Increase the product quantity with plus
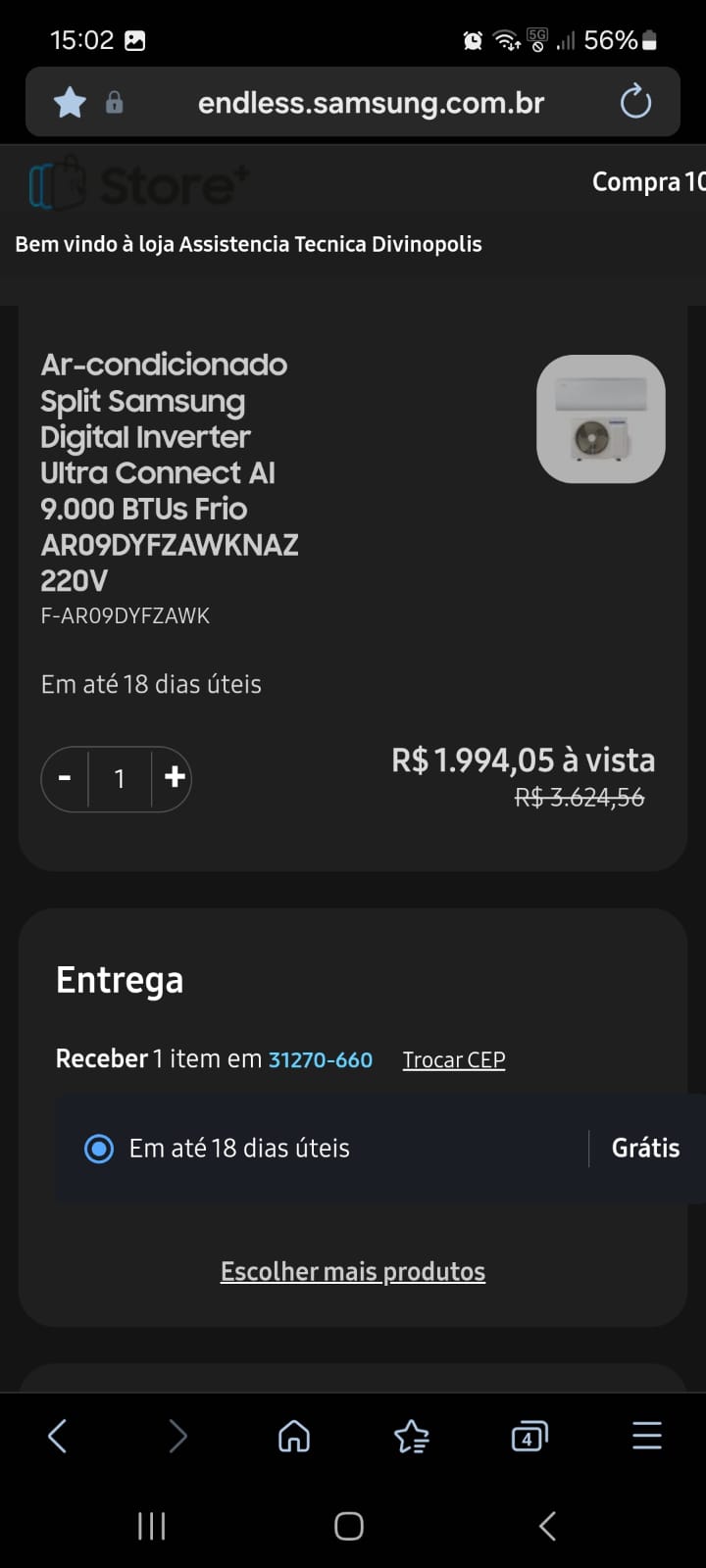706x1568 pixels. (x=174, y=778)
